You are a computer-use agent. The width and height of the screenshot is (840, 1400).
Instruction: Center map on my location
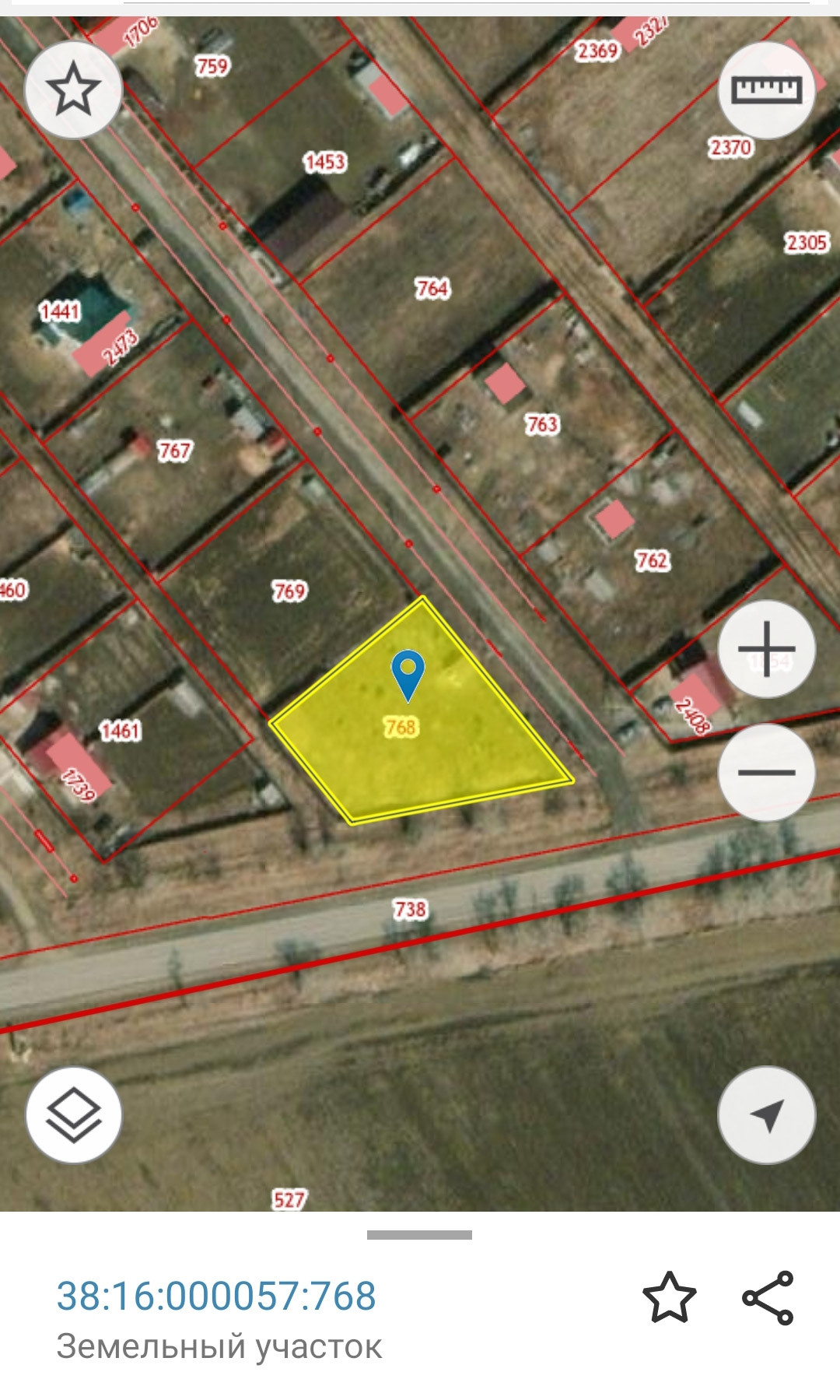(766, 1114)
